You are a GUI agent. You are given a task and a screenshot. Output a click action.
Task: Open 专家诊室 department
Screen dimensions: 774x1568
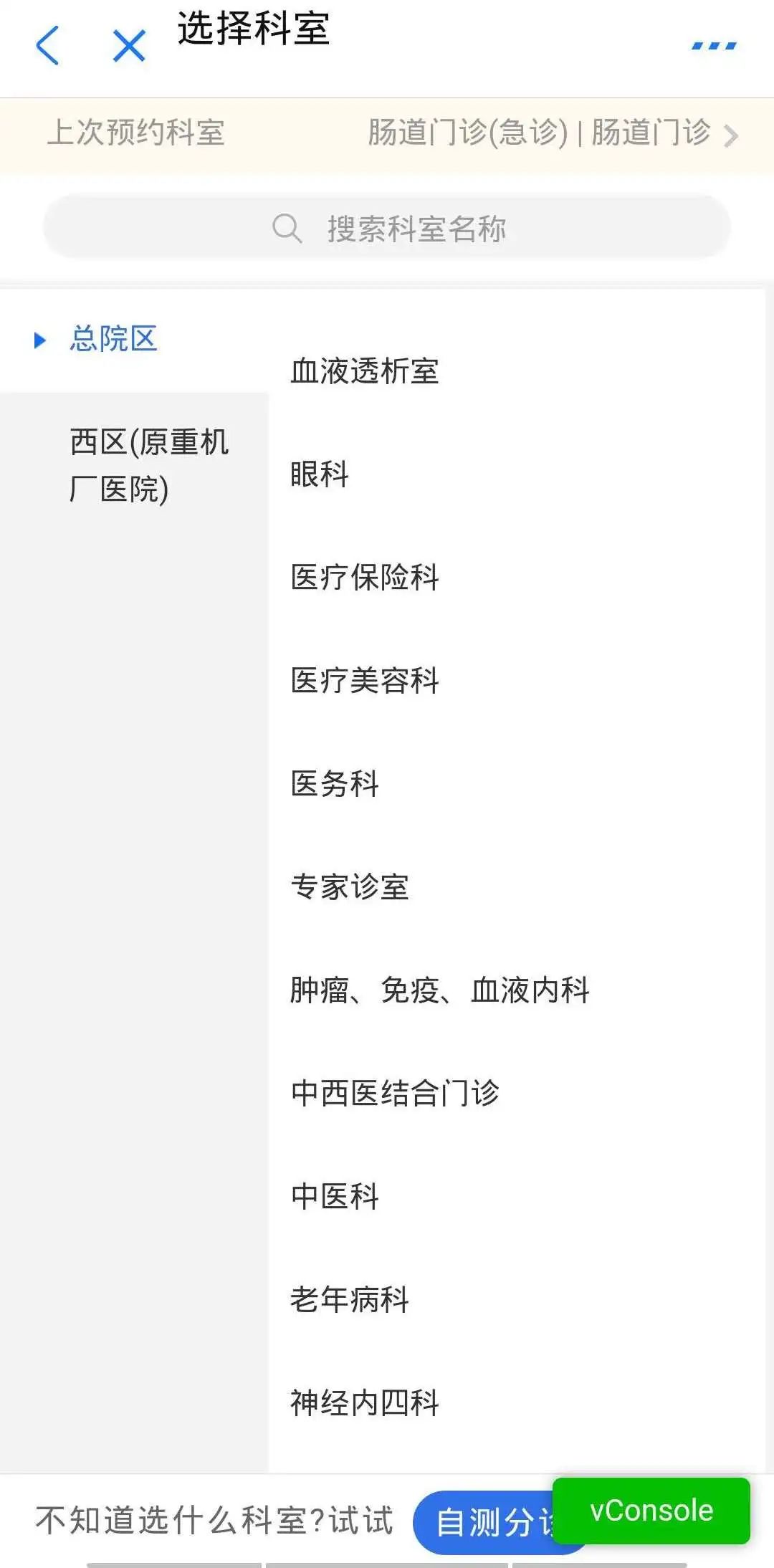350,887
